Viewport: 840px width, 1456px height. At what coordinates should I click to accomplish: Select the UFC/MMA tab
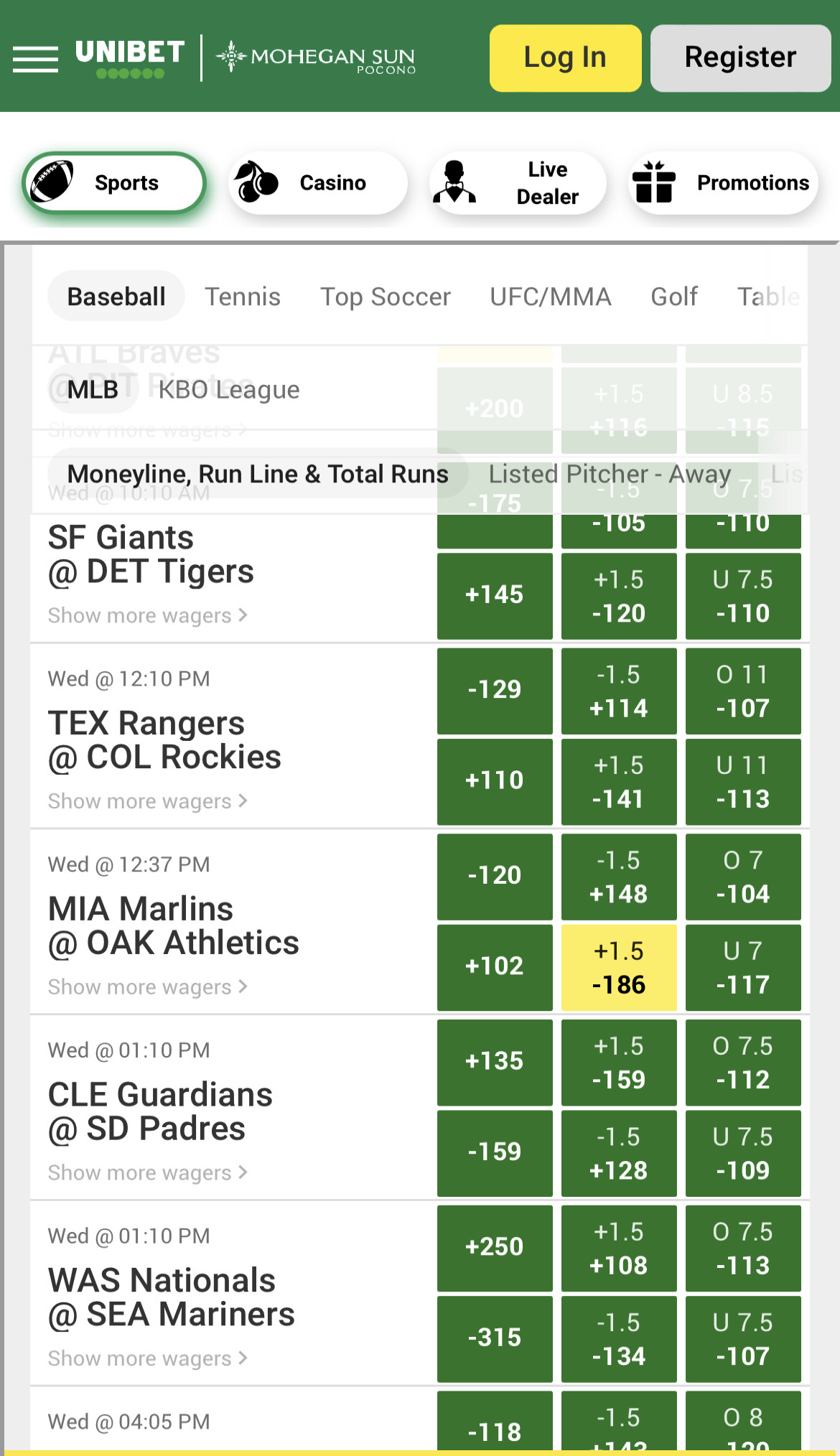(x=551, y=297)
